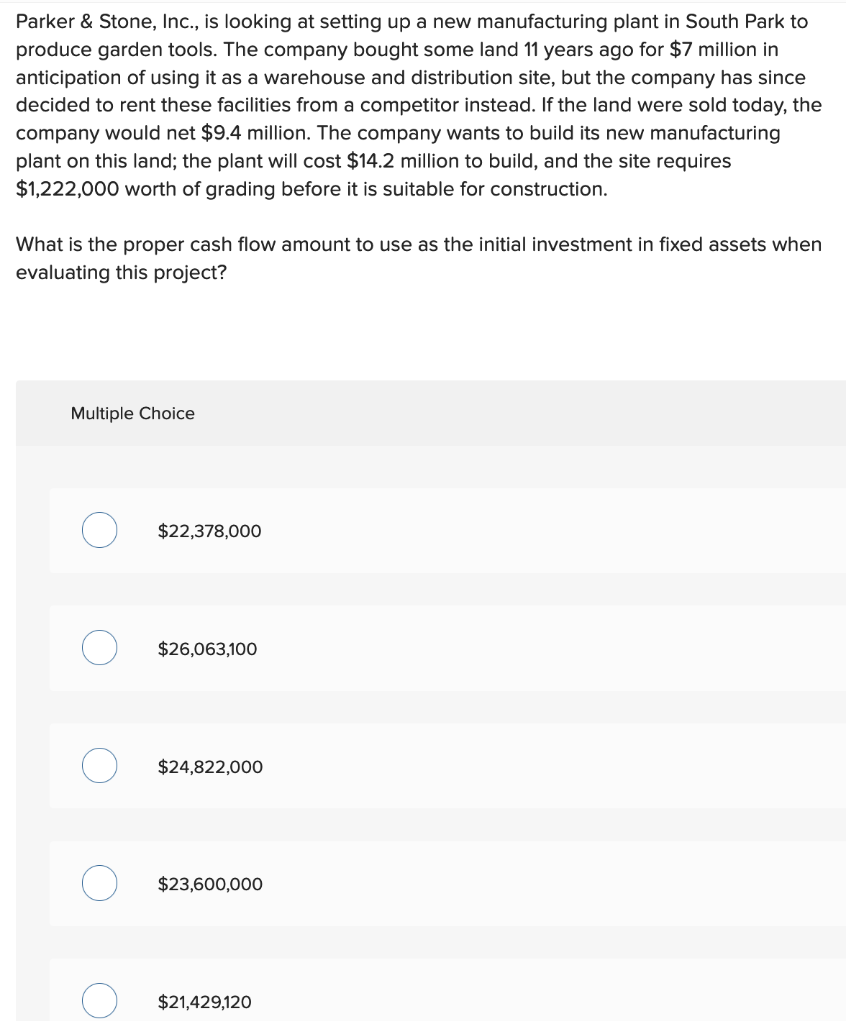Click the $21,429,120 label text
The width and height of the screenshot is (846, 1024).
coord(204,1000)
